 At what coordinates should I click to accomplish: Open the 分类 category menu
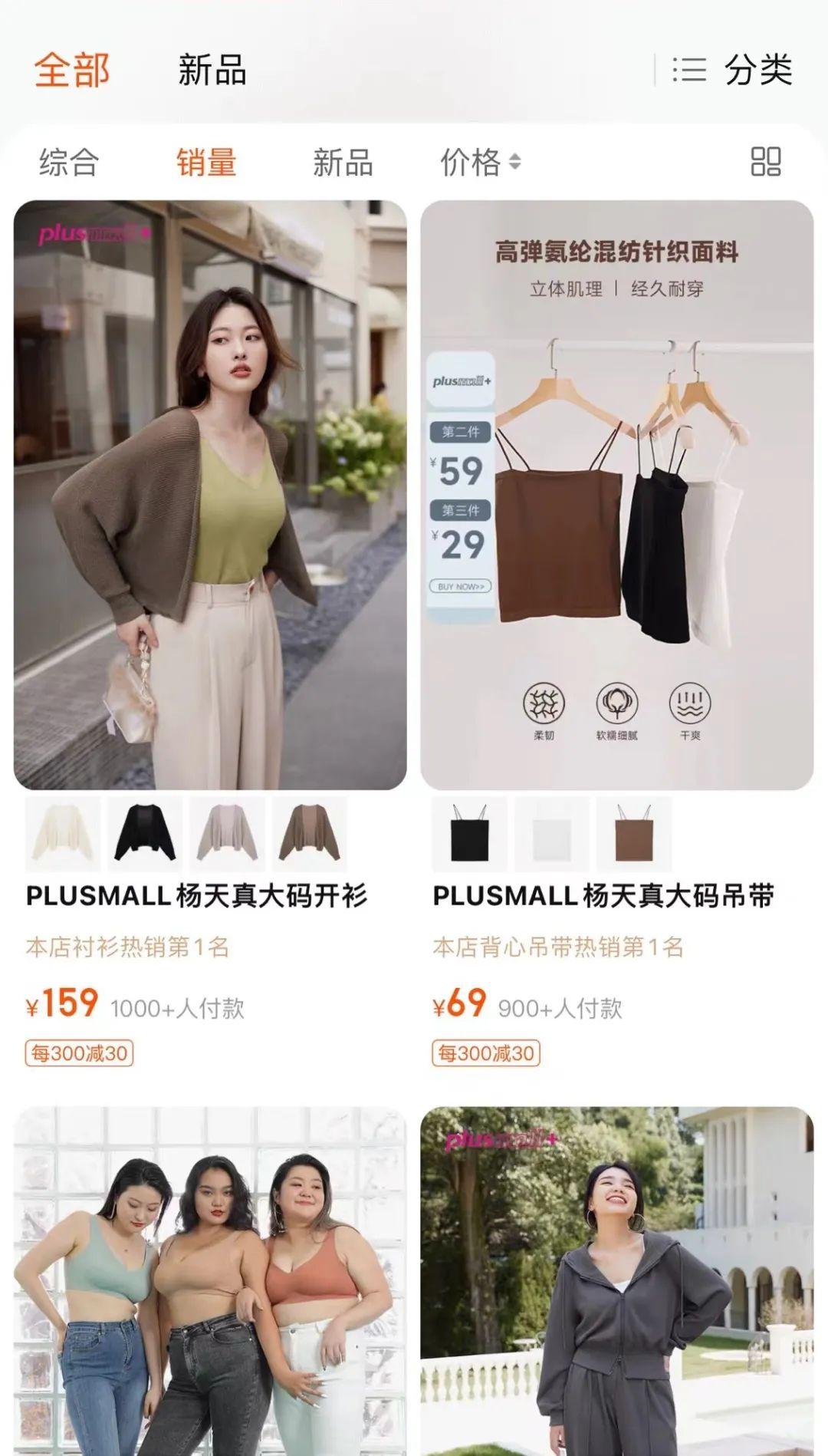click(732, 70)
